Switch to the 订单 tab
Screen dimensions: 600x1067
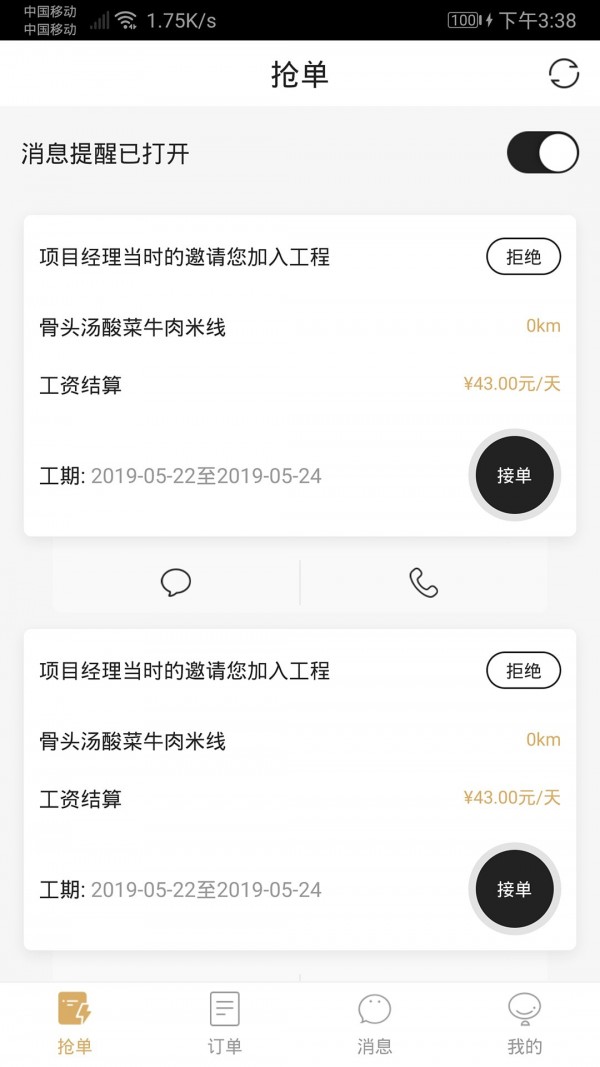tap(225, 1023)
